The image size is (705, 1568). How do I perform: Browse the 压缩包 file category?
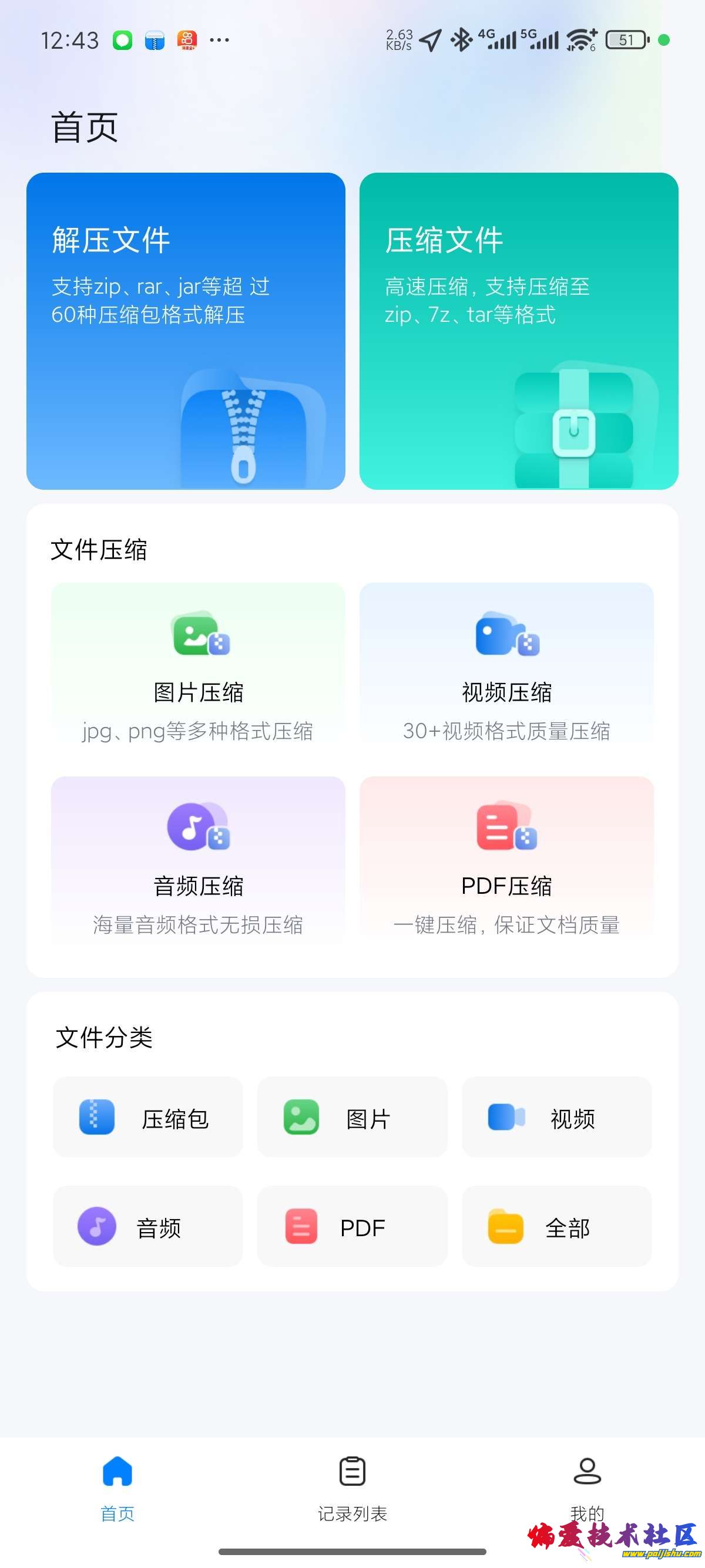[148, 1118]
